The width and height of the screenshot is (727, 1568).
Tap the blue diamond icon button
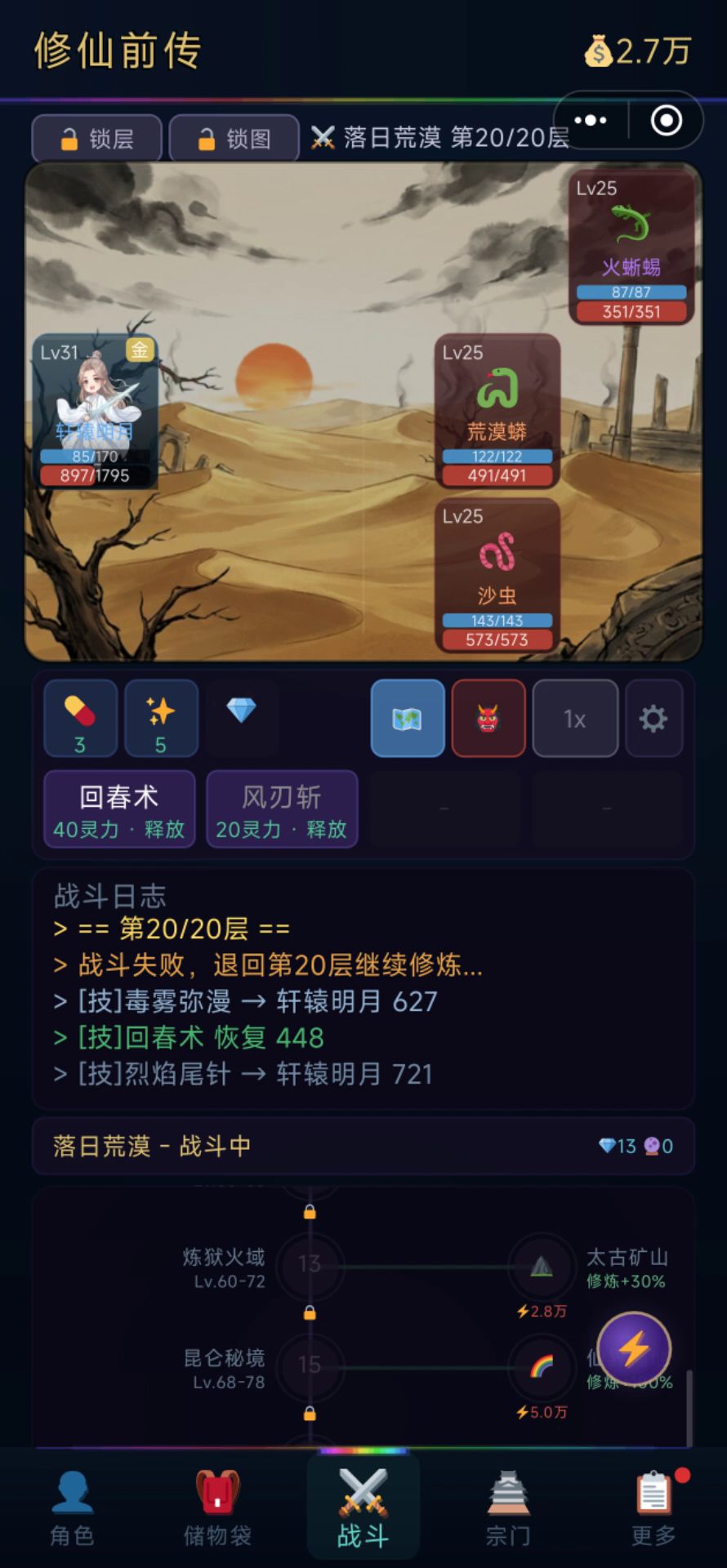(x=241, y=712)
